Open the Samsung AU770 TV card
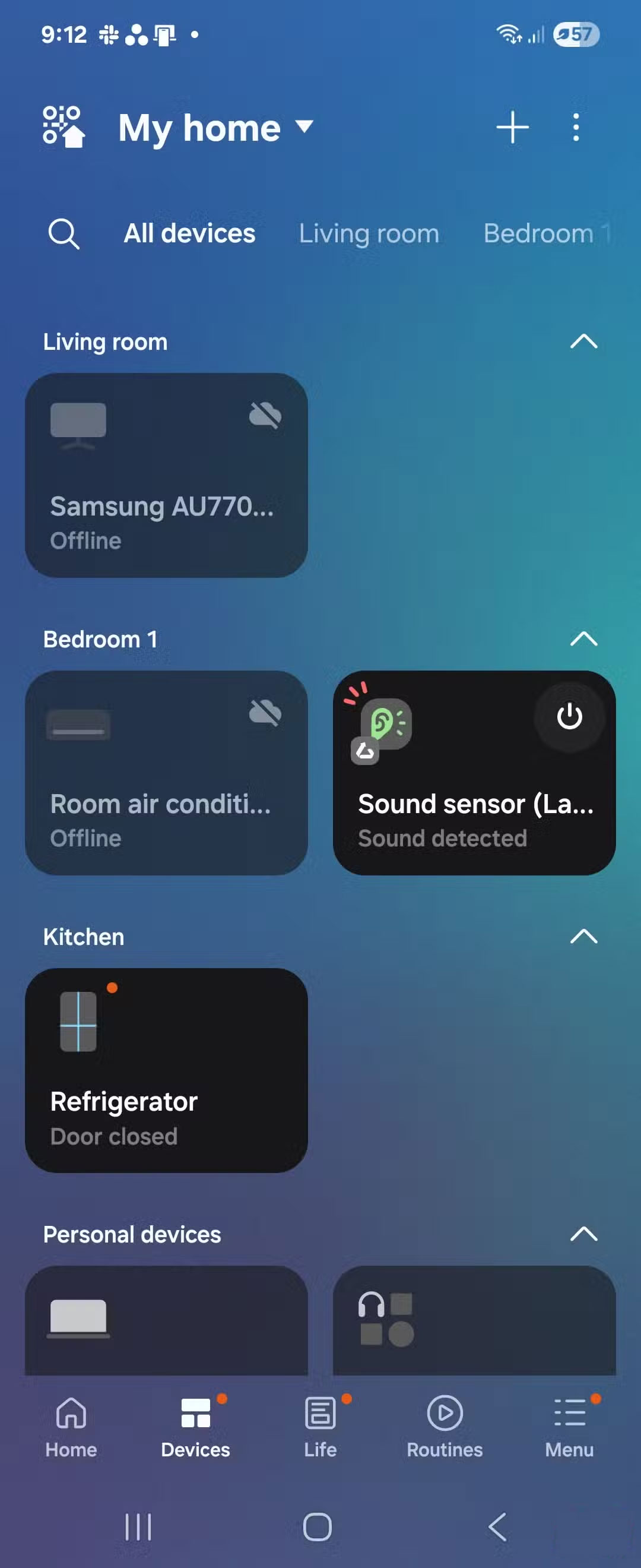The image size is (641, 1568). [166, 475]
